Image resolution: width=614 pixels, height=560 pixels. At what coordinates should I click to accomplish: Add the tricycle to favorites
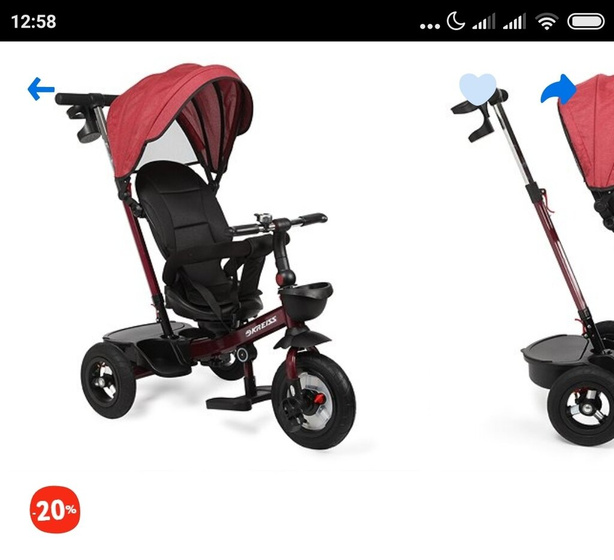coord(476,88)
